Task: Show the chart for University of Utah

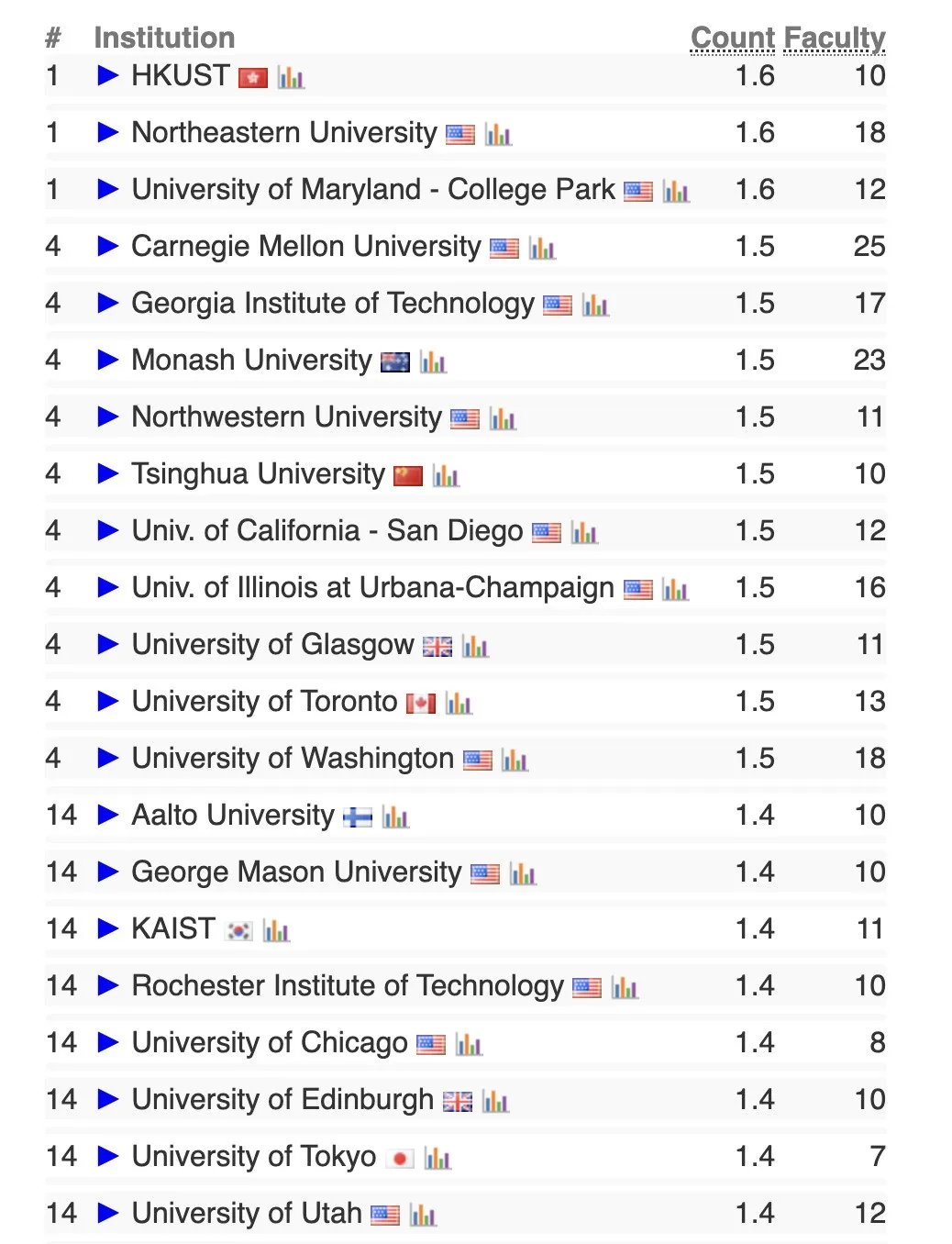Action: 423,1216
